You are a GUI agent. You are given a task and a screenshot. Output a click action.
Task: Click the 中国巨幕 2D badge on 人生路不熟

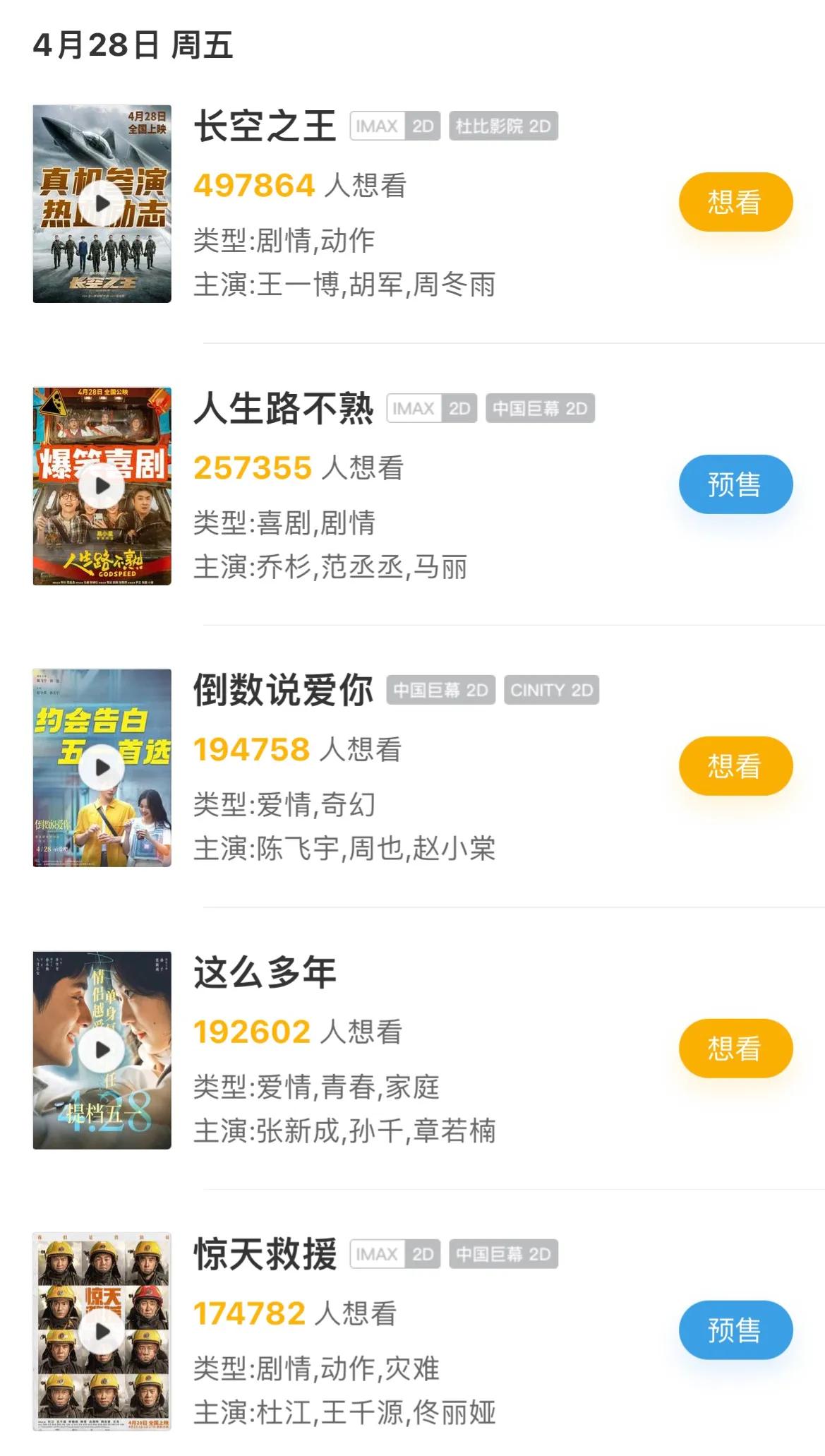point(540,408)
